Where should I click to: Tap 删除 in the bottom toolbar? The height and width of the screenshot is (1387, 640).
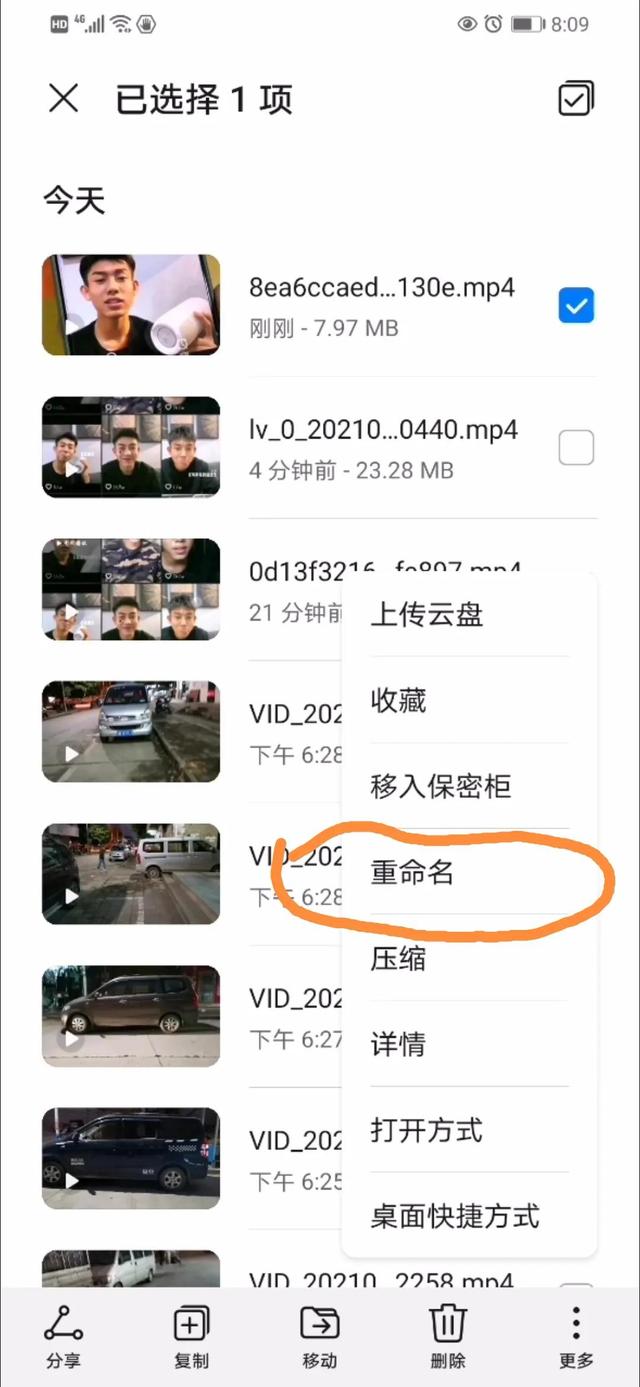447,1336
